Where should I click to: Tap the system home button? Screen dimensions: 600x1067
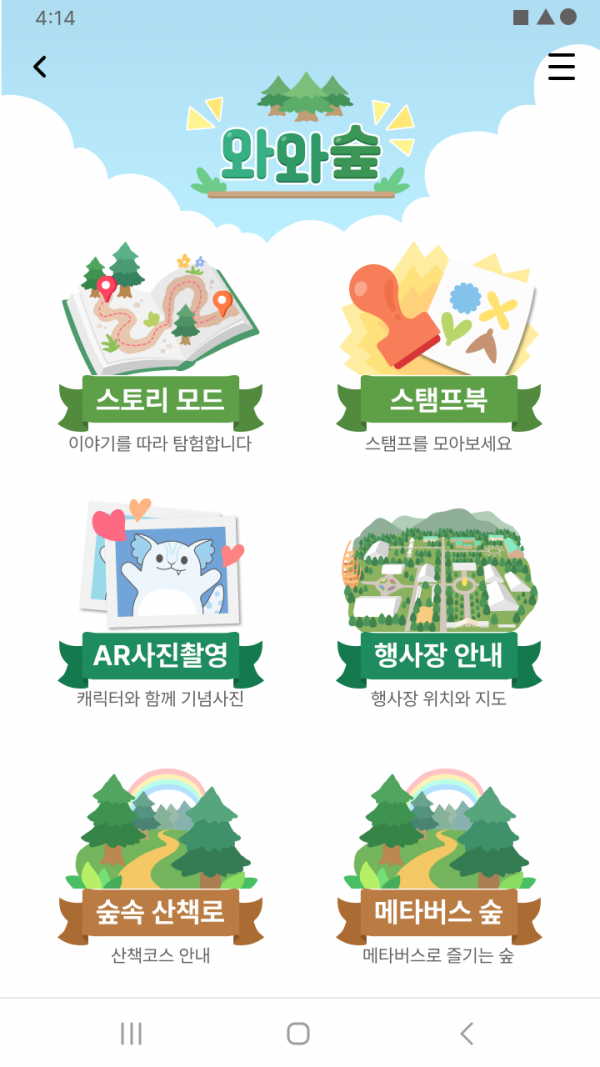(298, 1033)
